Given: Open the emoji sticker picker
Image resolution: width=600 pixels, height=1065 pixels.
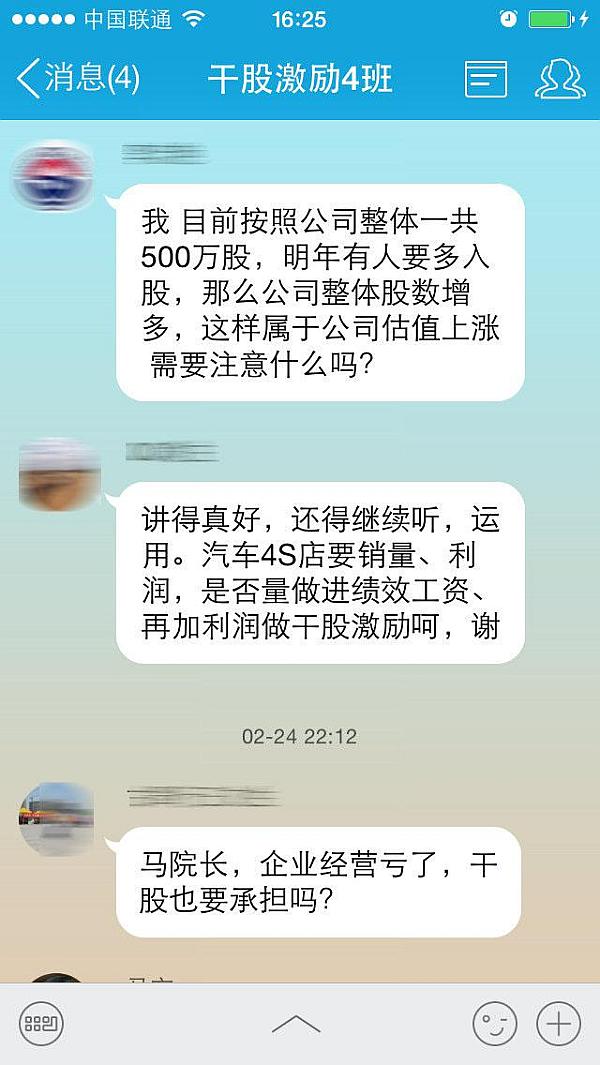Looking at the screenshot, I should tap(495, 1023).
